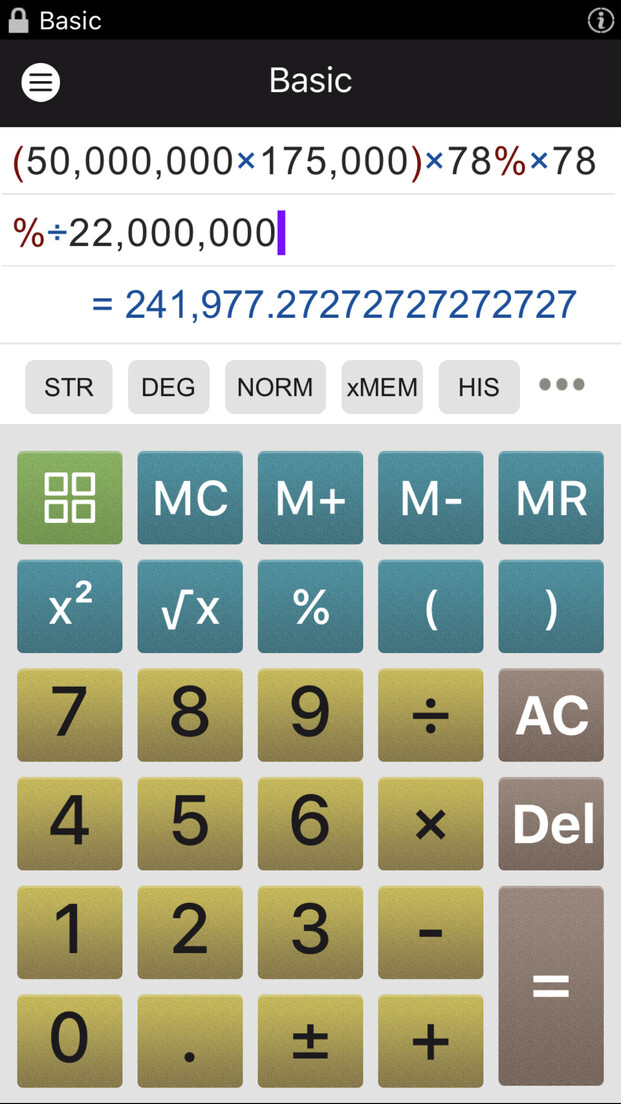Add to memory with M+
This screenshot has height=1104, width=621.
(x=310, y=497)
